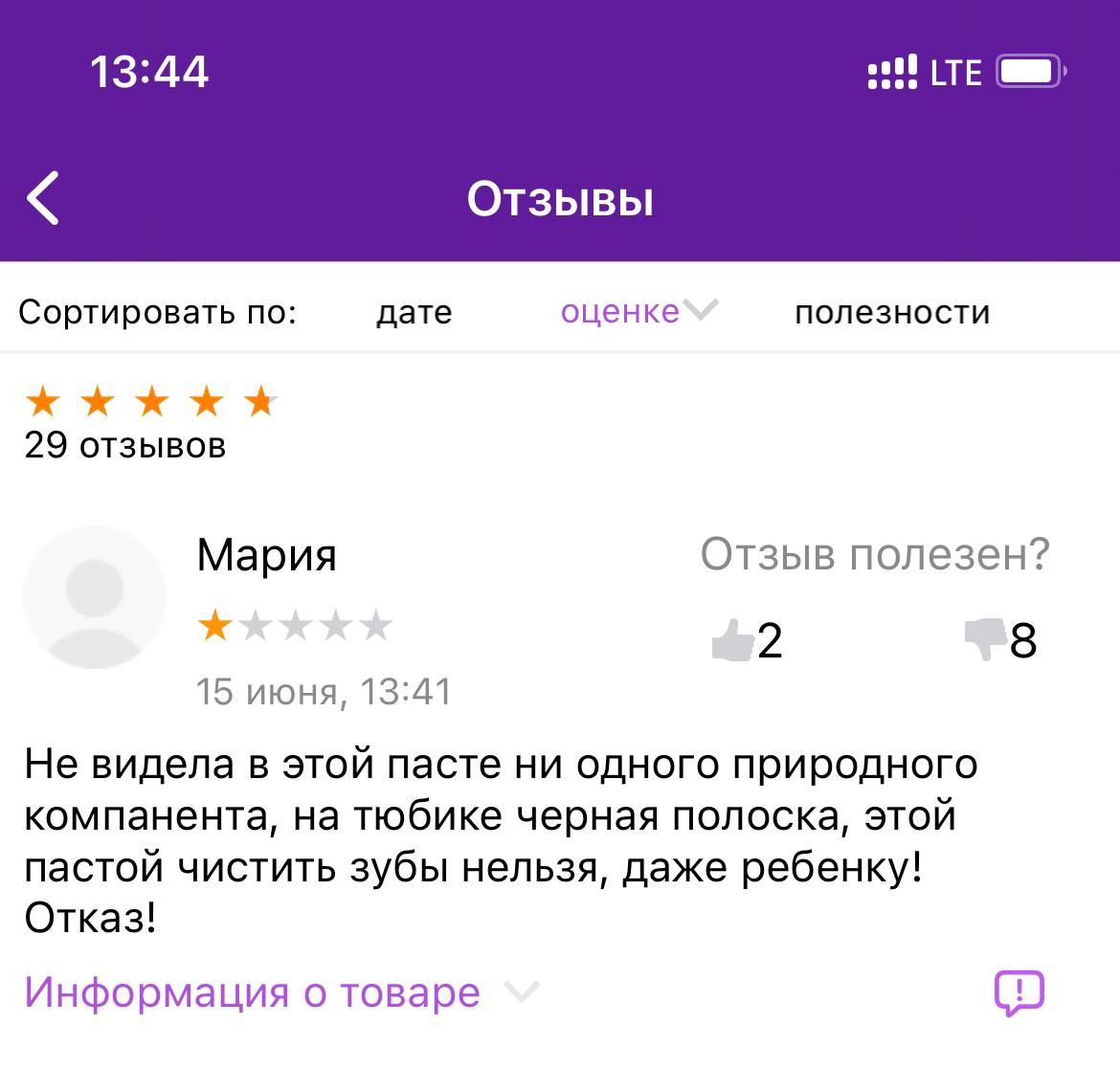The width and height of the screenshot is (1120, 1091).
Task: Expand Информация о товаре
Action: click(281, 992)
